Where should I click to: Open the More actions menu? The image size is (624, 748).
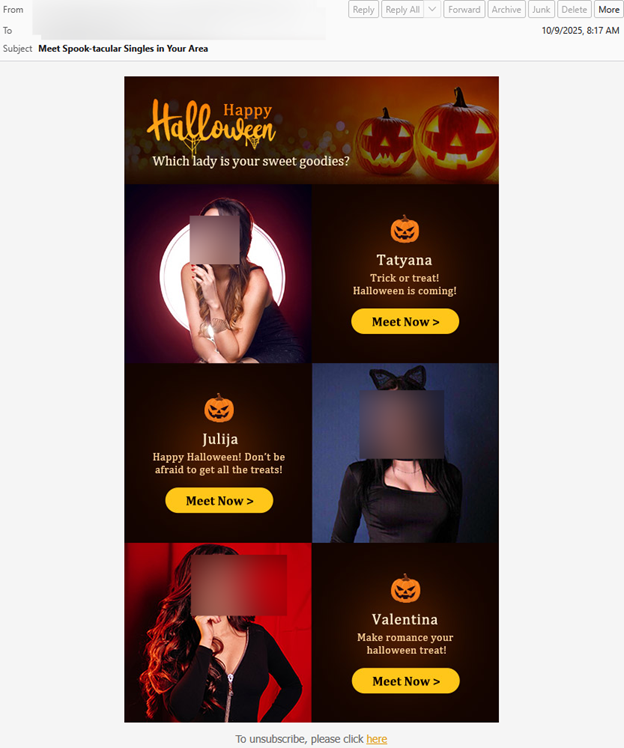pyautogui.click(x=608, y=9)
